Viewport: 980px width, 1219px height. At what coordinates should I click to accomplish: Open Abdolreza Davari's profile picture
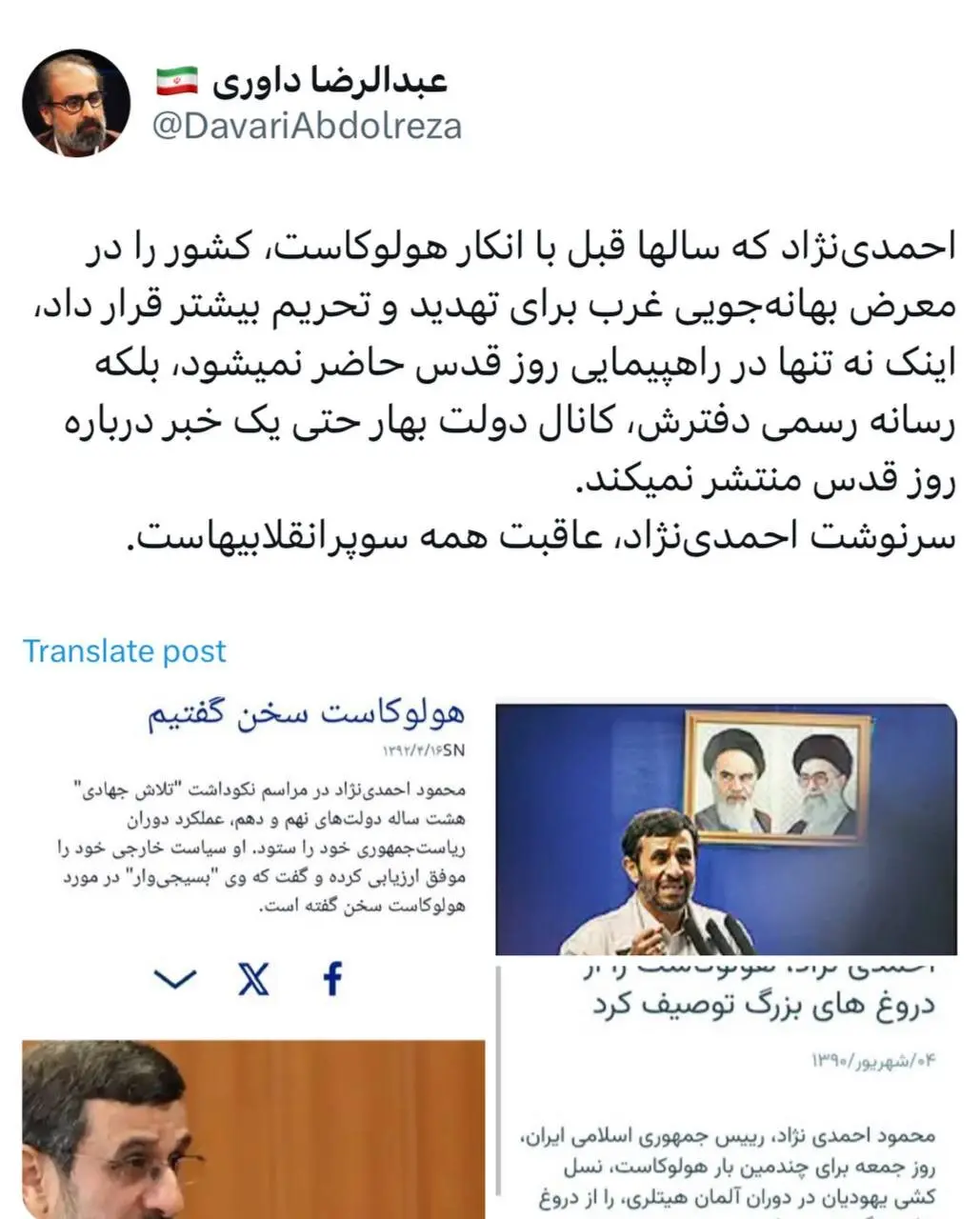[75, 103]
